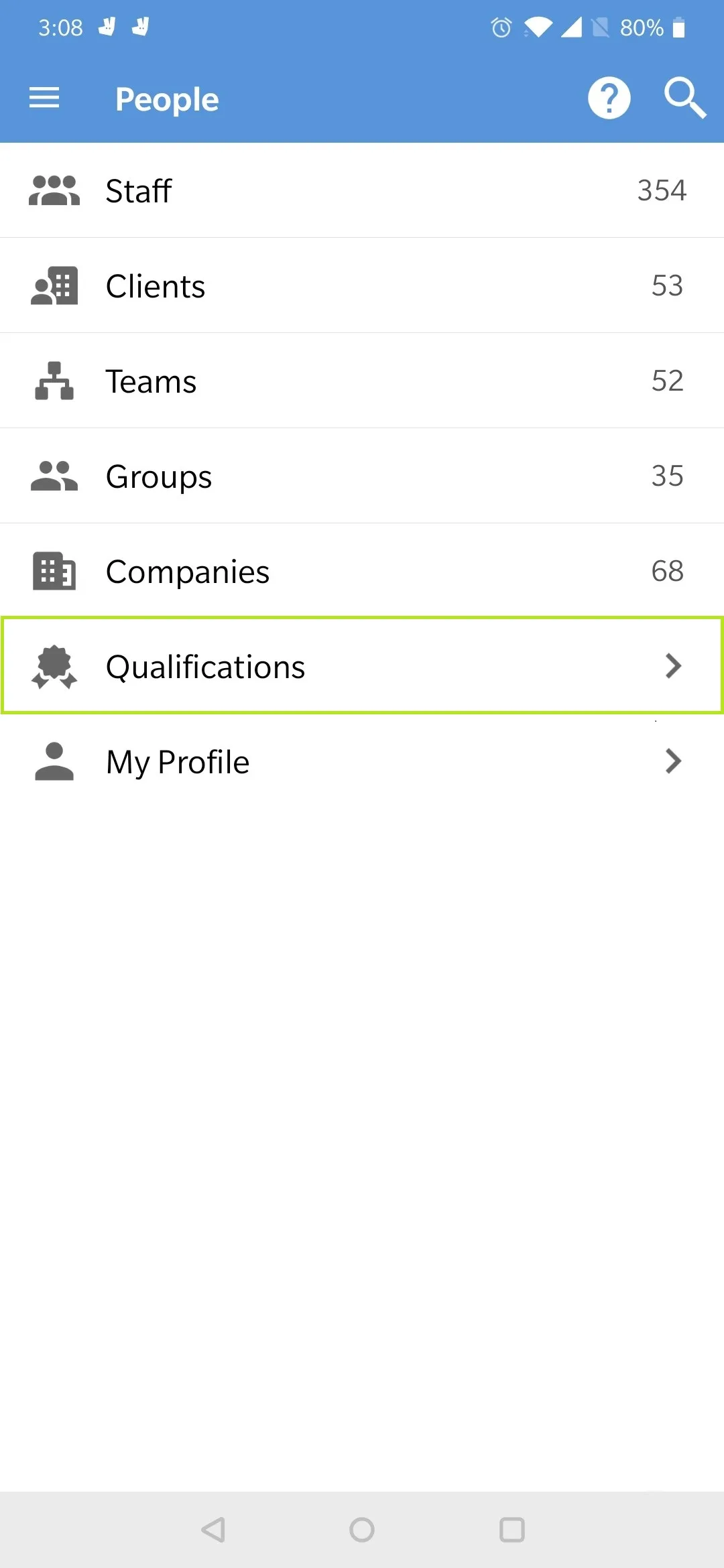Open the Staff list
The height and width of the screenshot is (1568, 724).
point(362,190)
